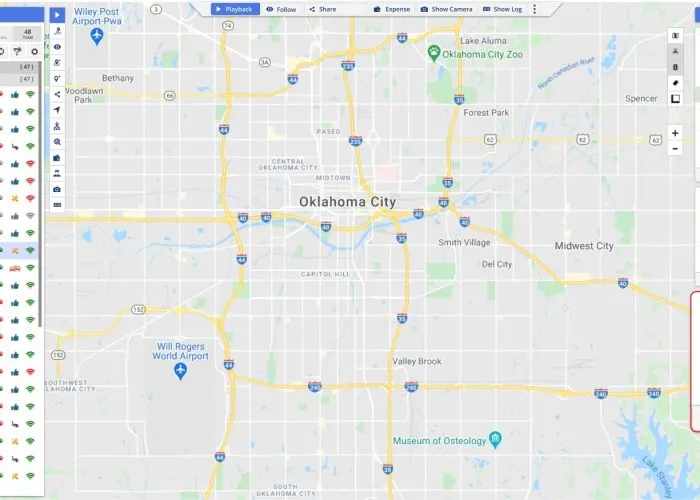The width and height of the screenshot is (700, 500).
Task: Tap the Follow button
Action: coord(281,9)
